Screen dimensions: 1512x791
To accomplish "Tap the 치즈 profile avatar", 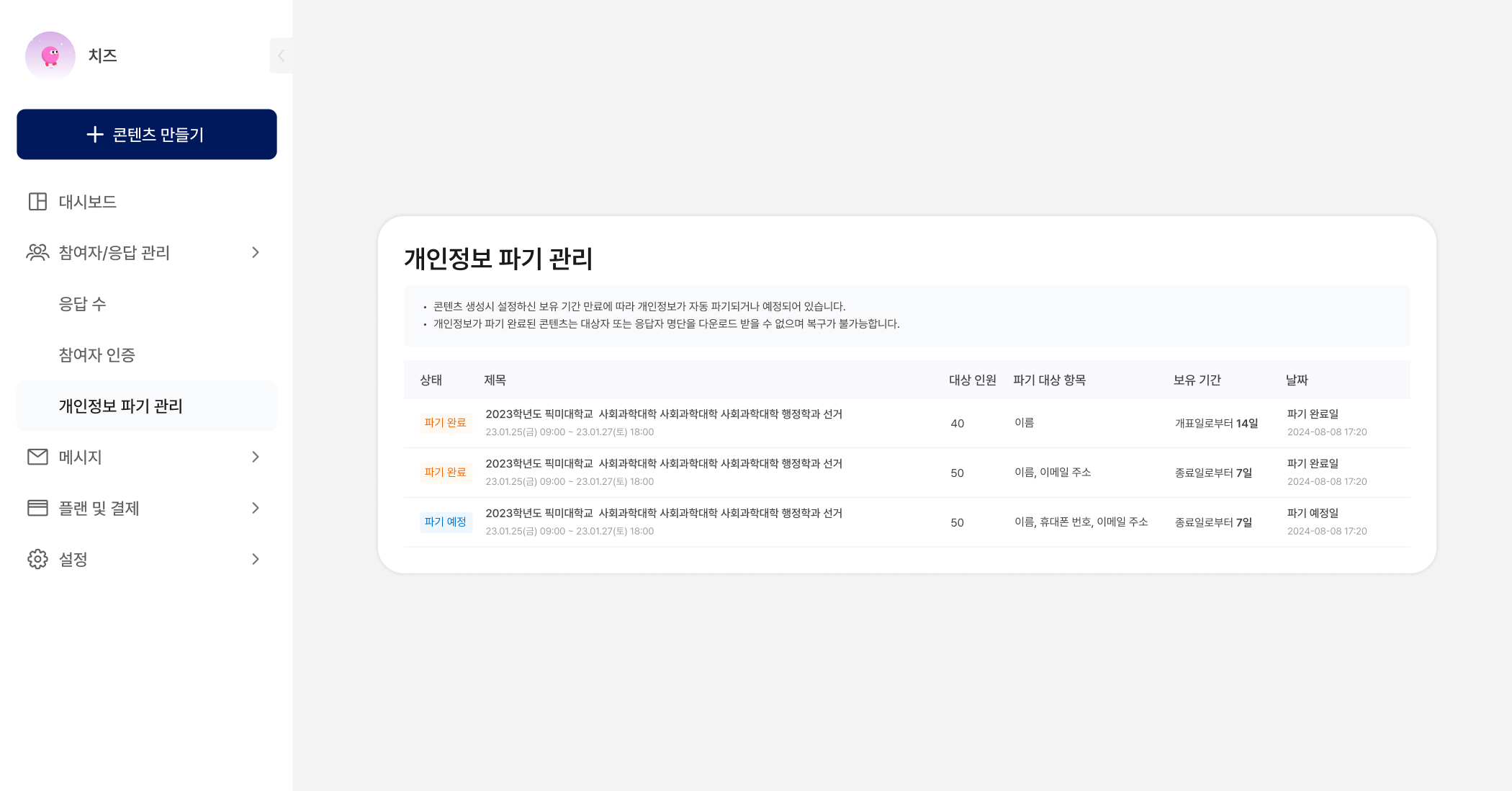I will tap(50, 55).
